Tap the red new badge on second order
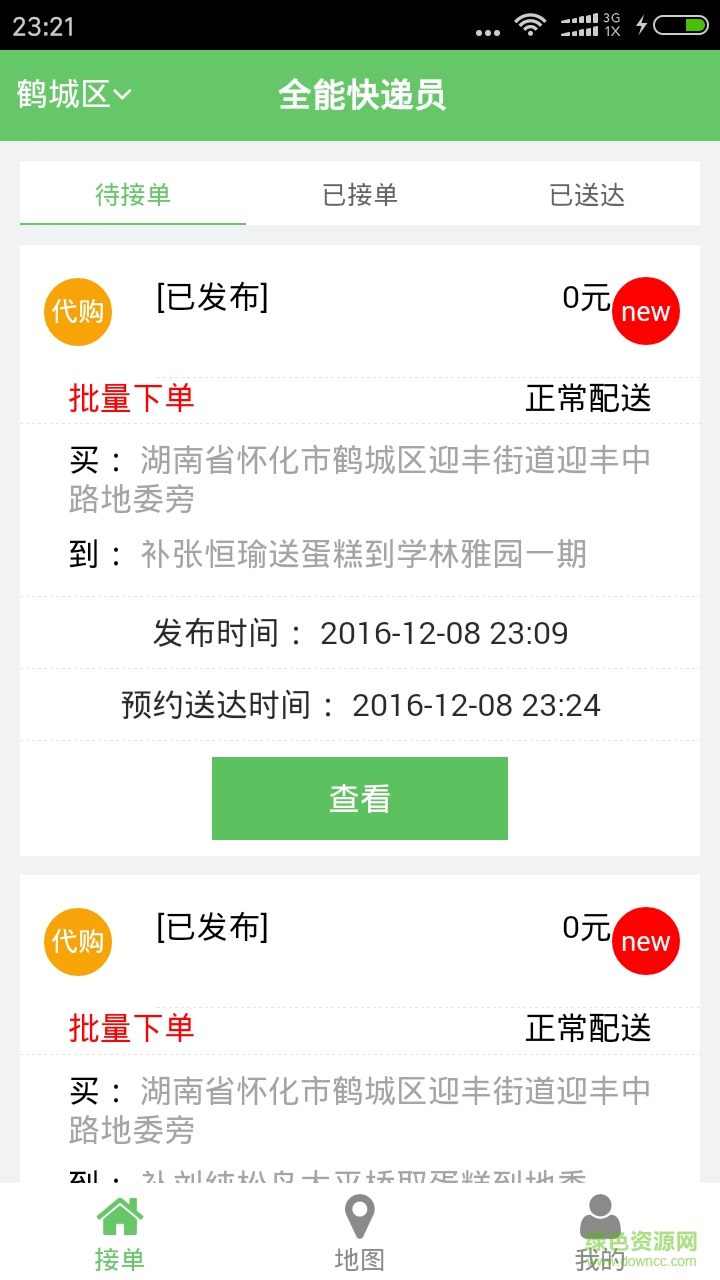The width and height of the screenshot is (720, 1280). 645,940
